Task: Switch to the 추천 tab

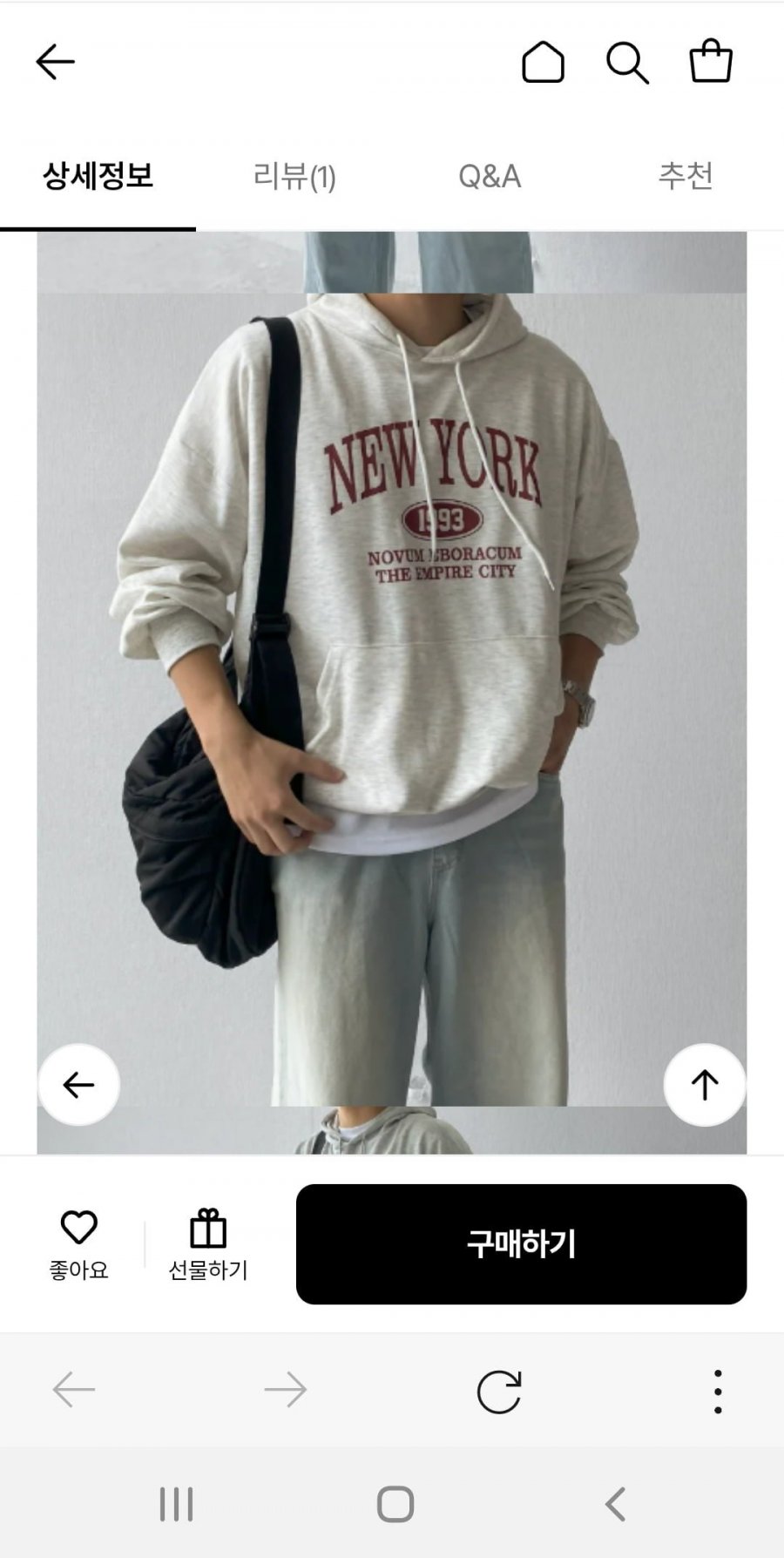Action: 686,176
